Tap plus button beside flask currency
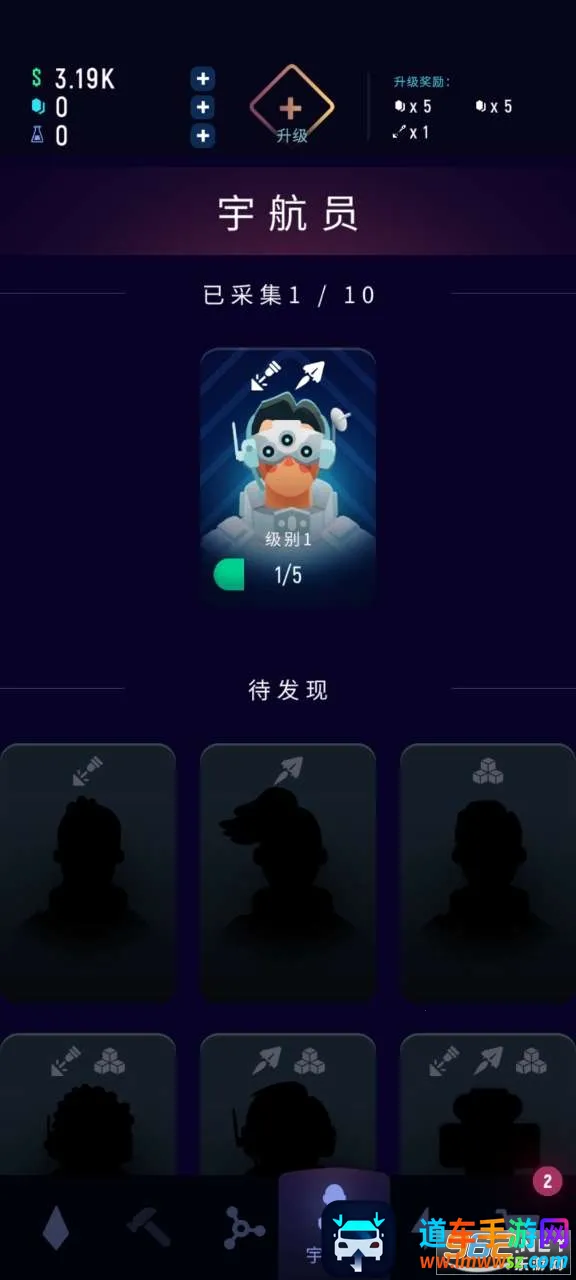Screen dimensions: 576x1280 click(203, 135)
